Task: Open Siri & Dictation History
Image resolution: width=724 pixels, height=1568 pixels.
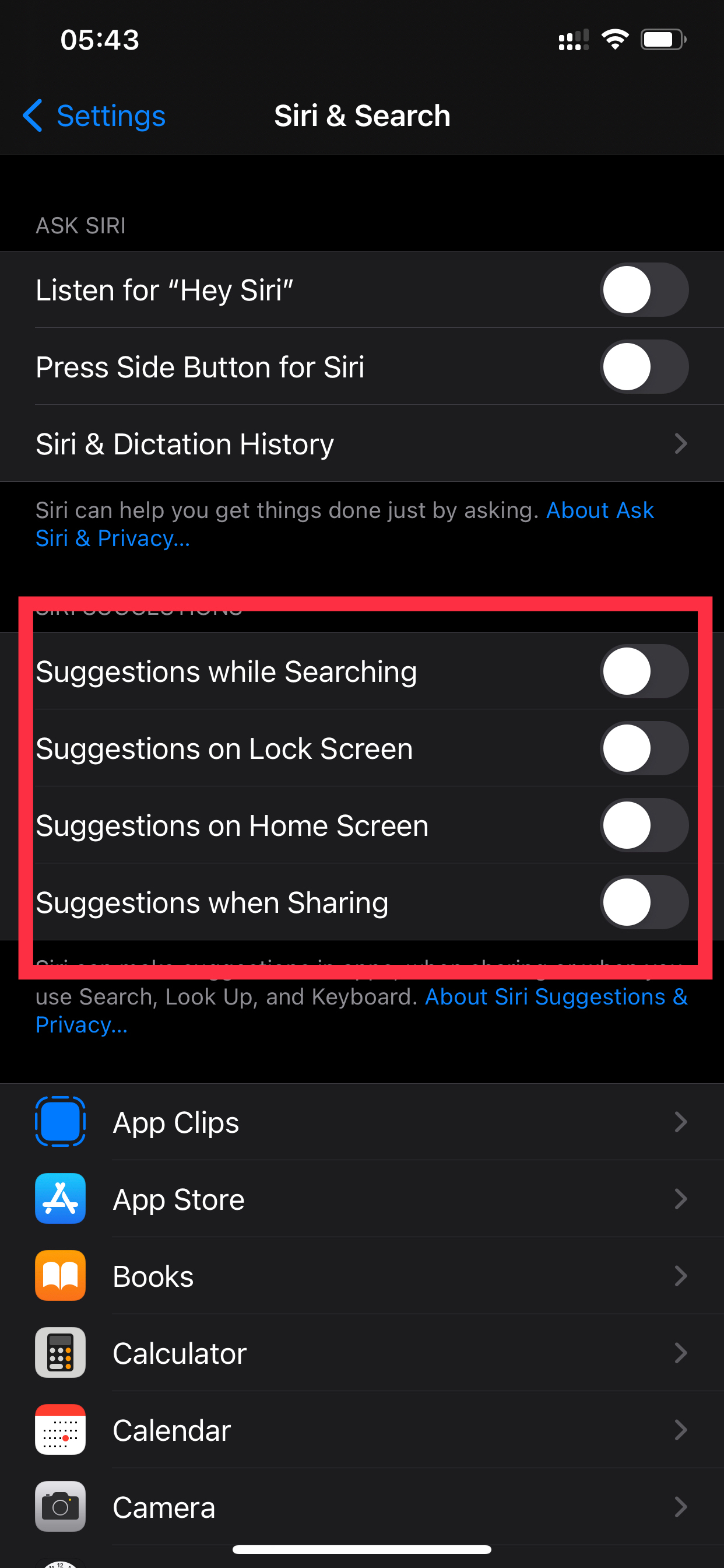Action: click(x=362, y=444)
